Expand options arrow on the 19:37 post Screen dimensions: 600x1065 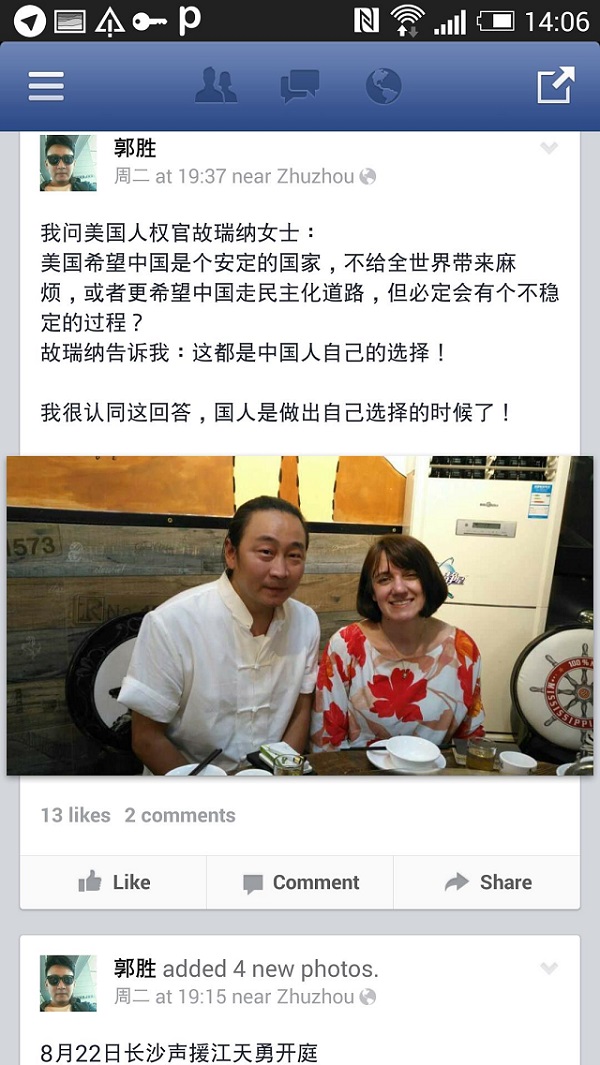click(x=548, y=148)
